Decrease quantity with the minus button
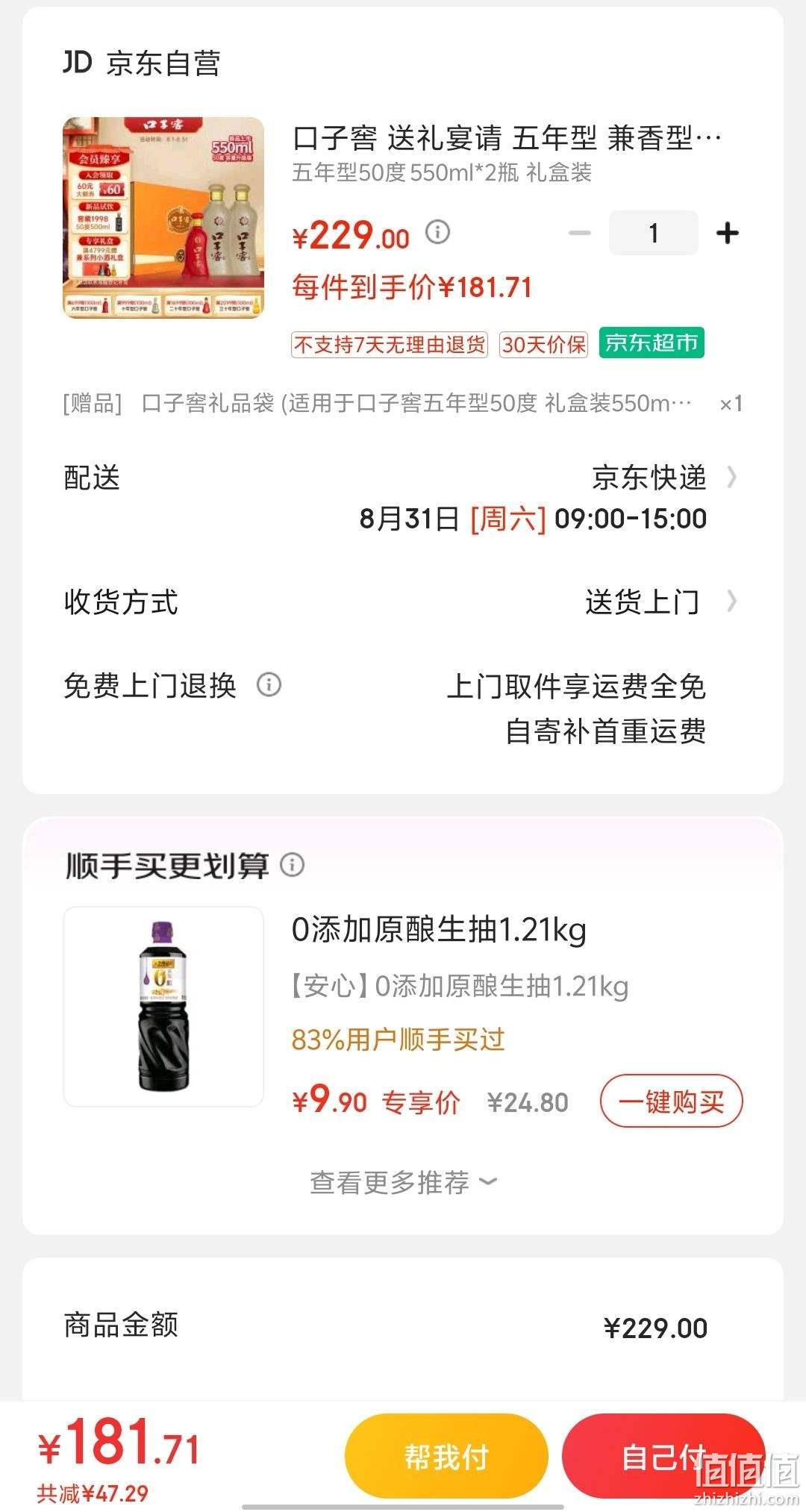The width and height of the screenshot is (806, 1512). 580,234
